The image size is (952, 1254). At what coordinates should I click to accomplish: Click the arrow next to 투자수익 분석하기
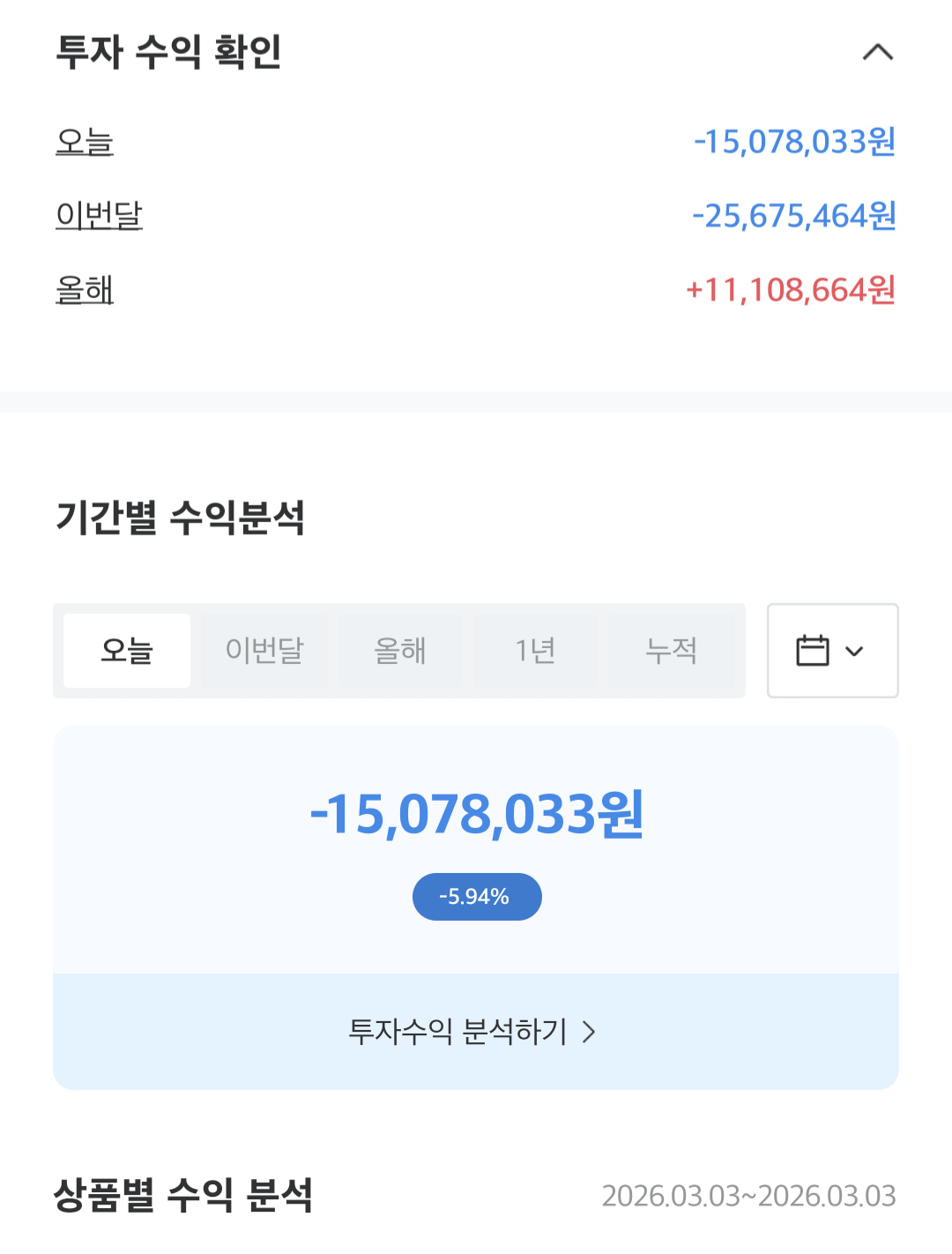[589, 1032]
